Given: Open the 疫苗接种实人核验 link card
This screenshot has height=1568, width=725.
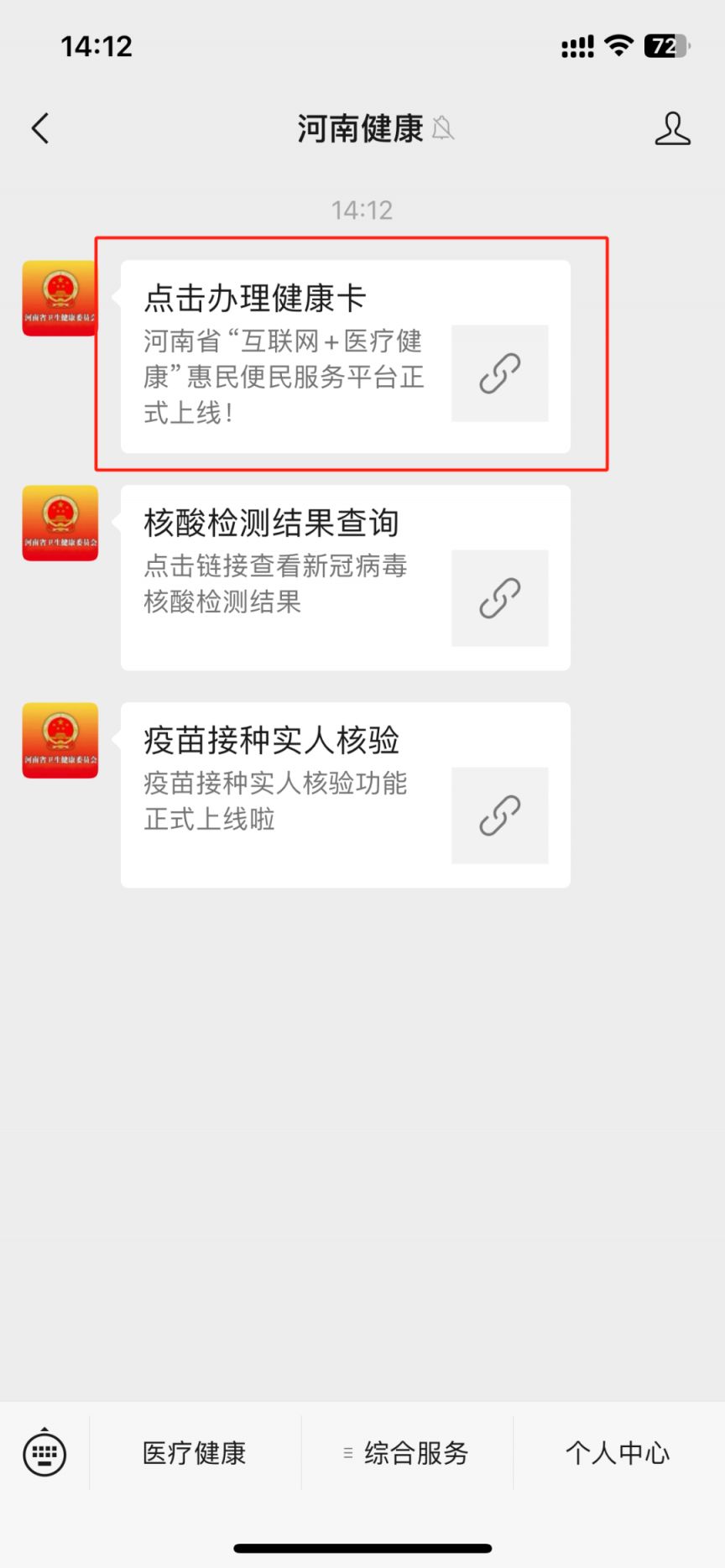Looking at the screenshot, I should [345, 794].
